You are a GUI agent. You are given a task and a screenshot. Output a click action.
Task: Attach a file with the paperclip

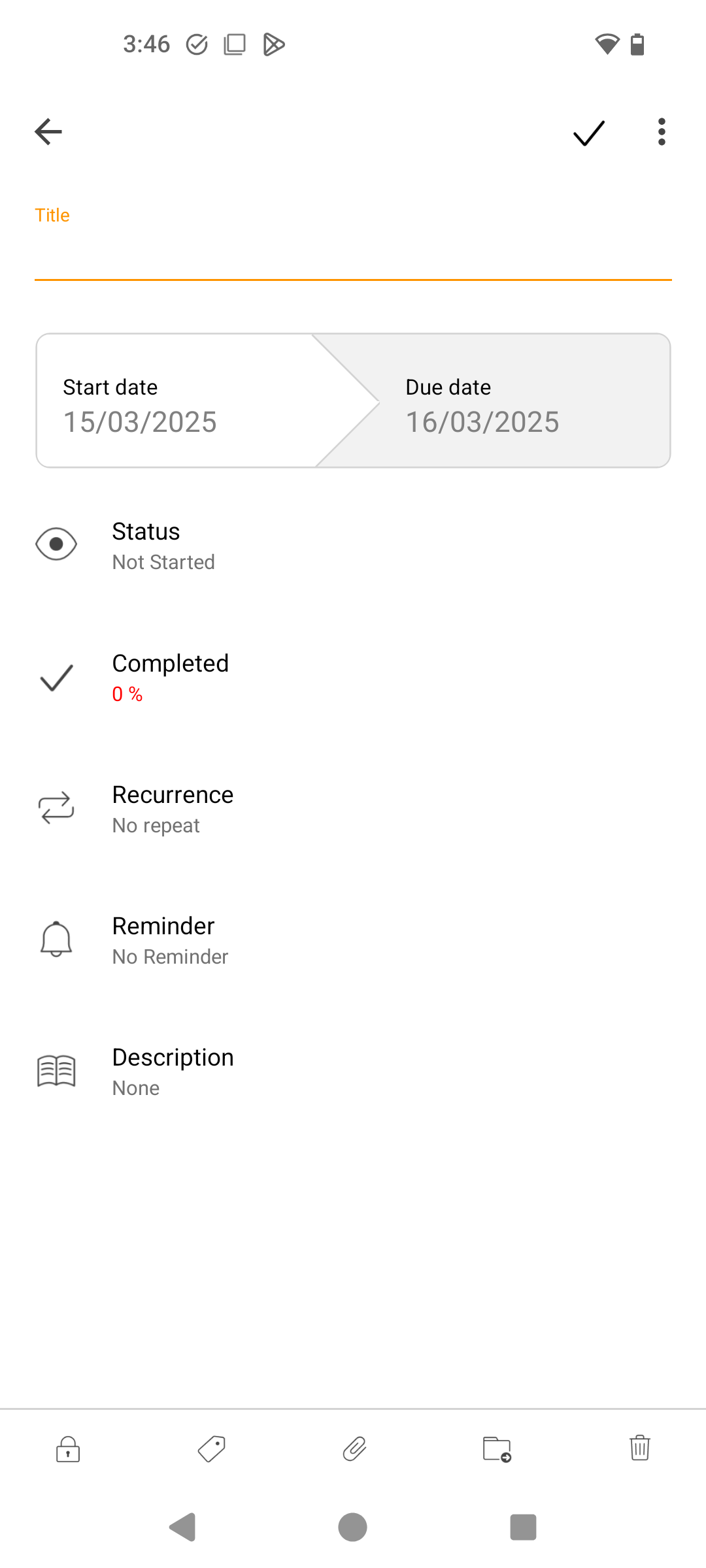[354, 1448]
